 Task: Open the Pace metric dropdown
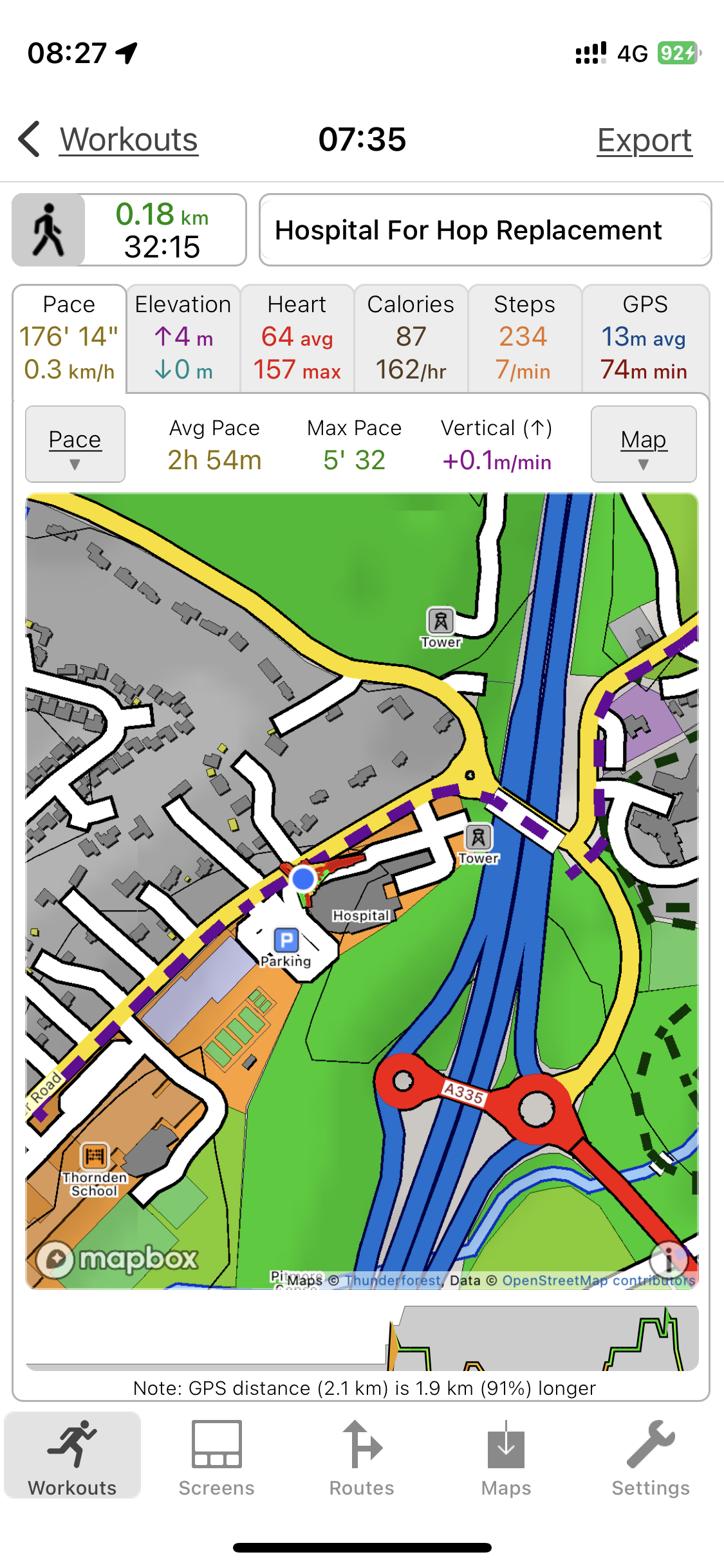pyautogui.click(x=75, y=444)
